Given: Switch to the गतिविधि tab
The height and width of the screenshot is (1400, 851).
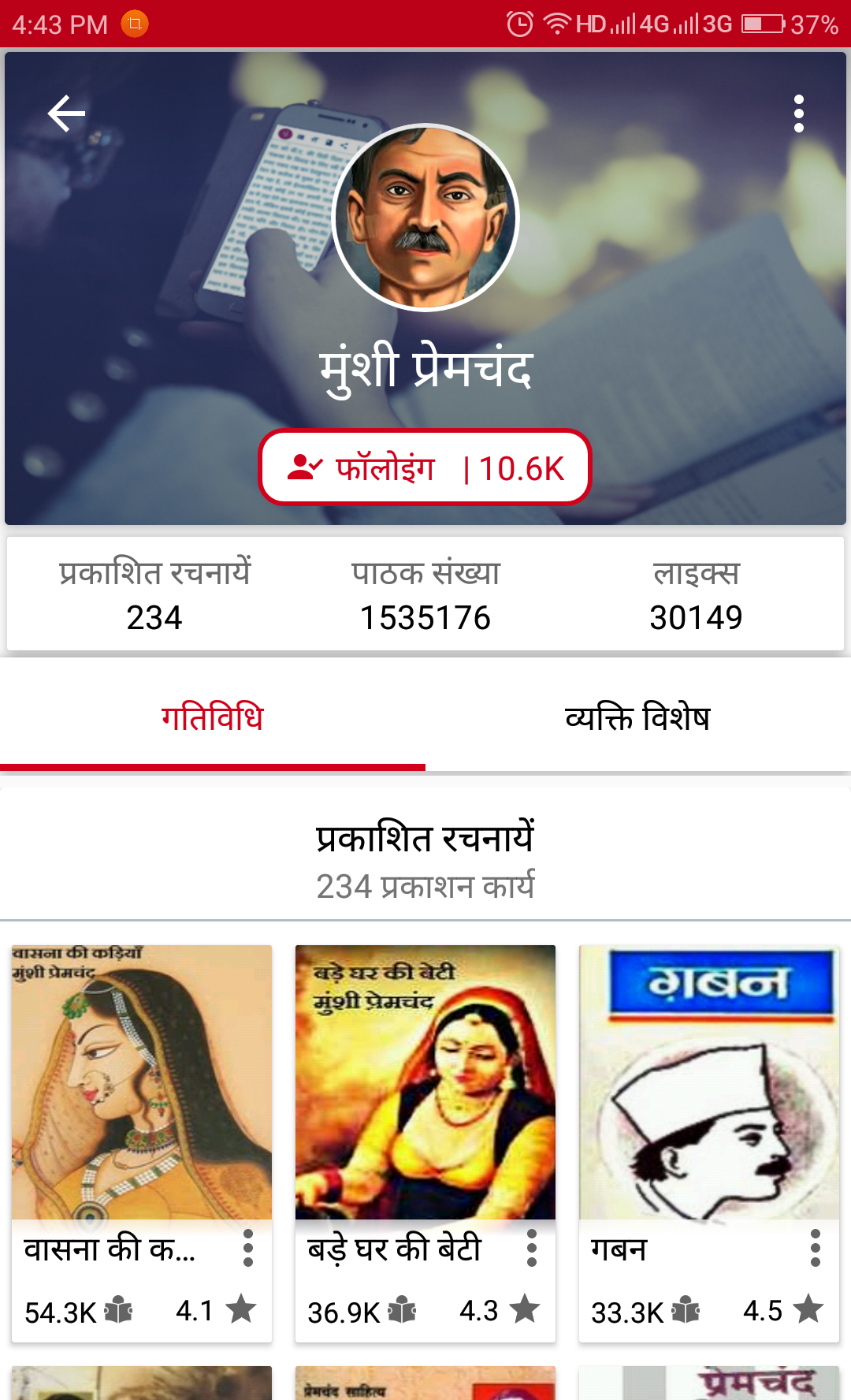Looking at the screenshot, I should coord(213,717).
